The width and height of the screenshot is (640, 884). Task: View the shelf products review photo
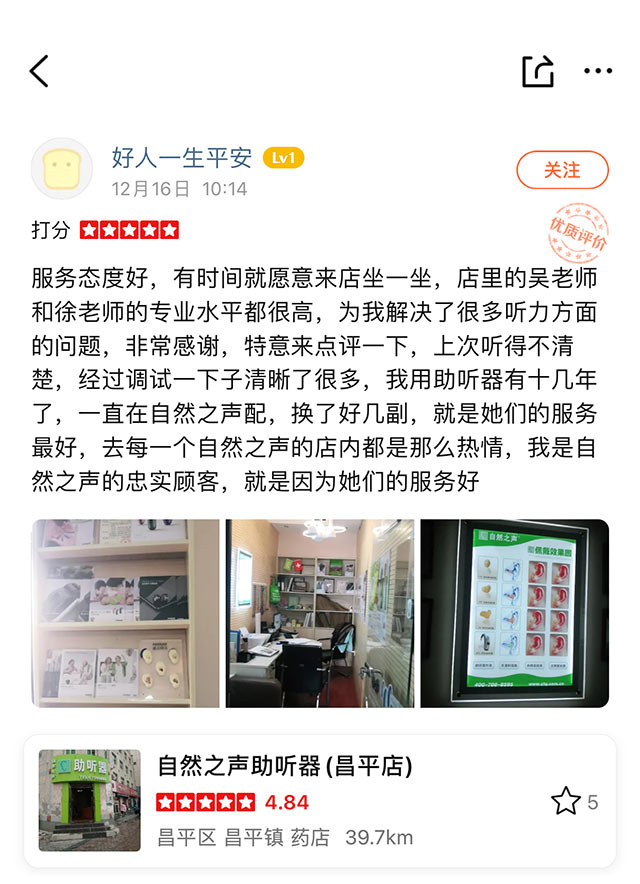[125, 613]
